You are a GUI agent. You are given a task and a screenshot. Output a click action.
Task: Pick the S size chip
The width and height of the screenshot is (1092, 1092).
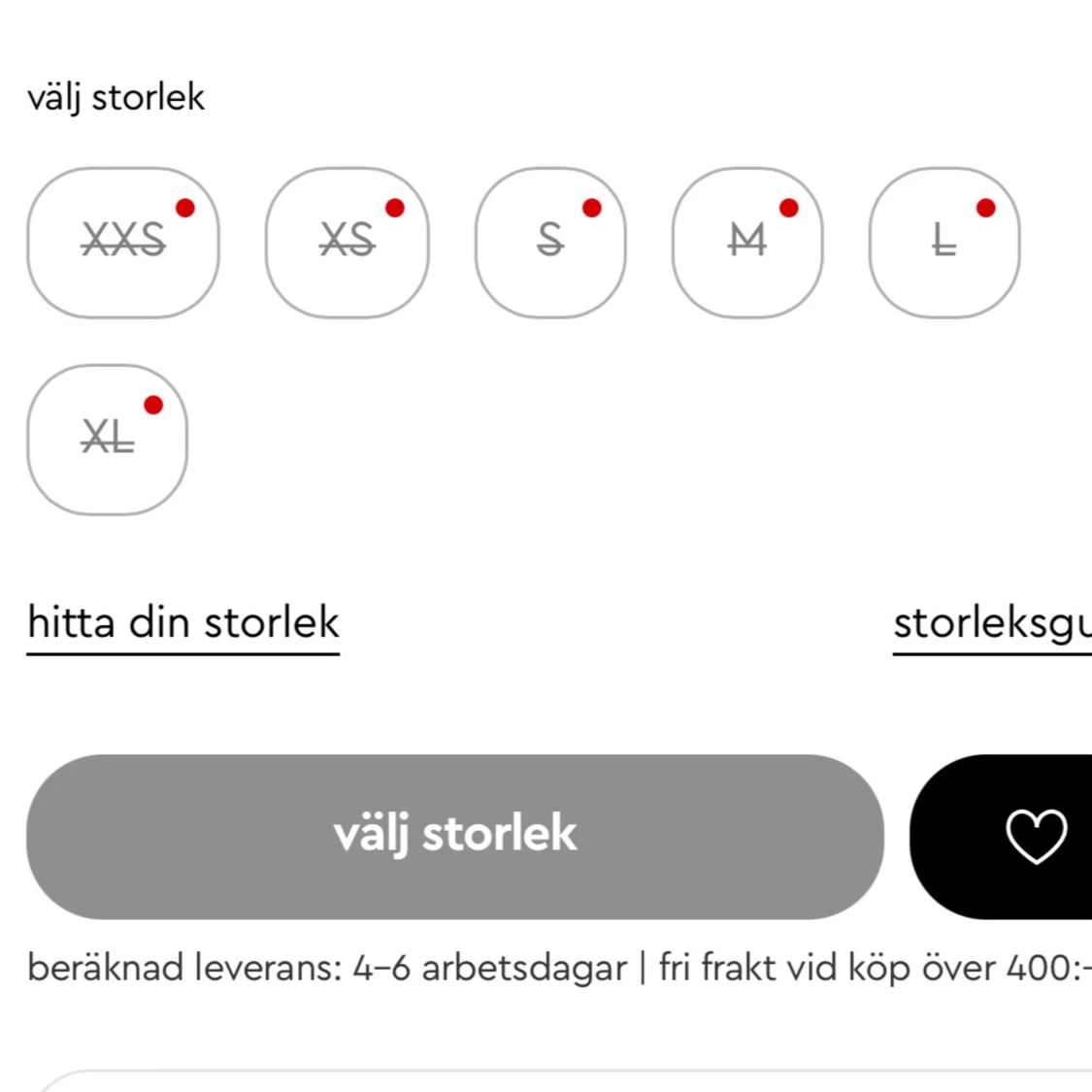[550, 243]
